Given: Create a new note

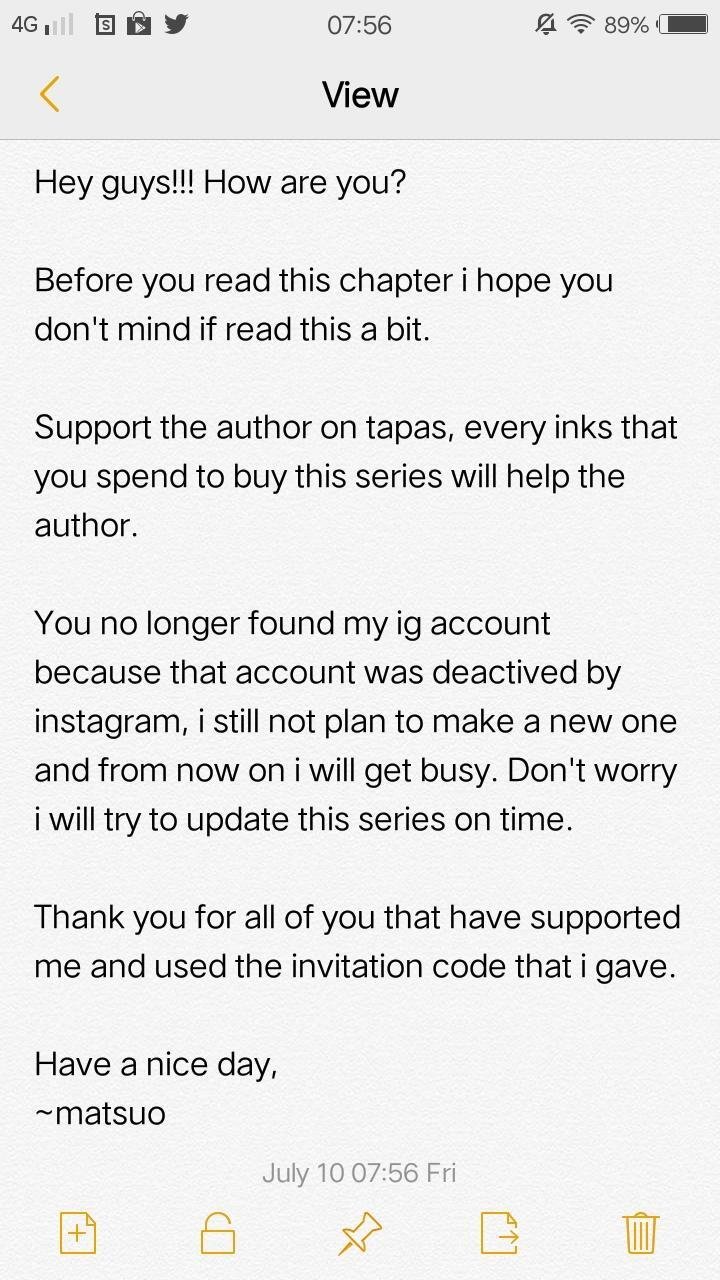Looking at the screenshot, I should pyautogui.click(x=78, y=1233).
